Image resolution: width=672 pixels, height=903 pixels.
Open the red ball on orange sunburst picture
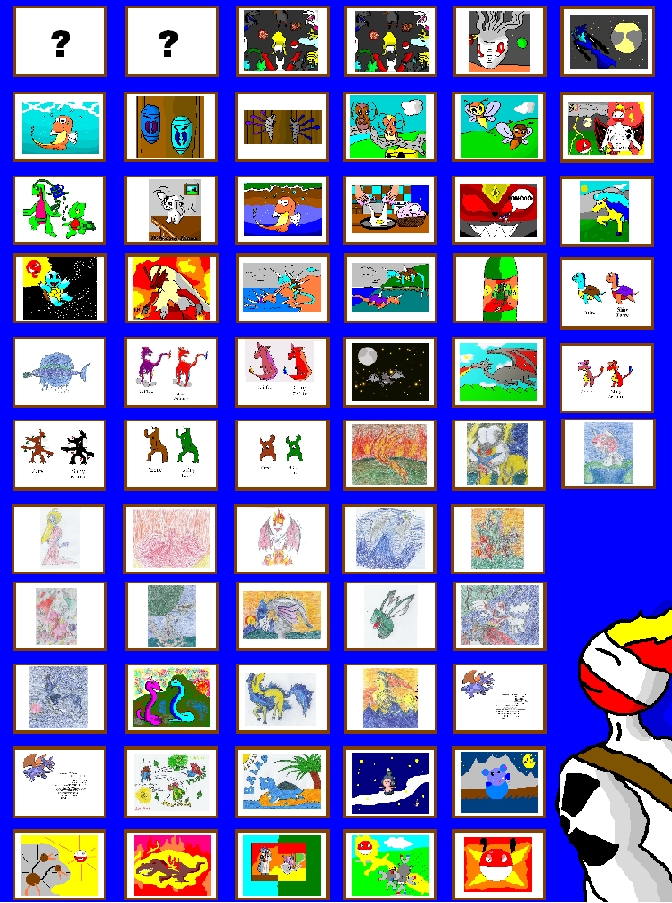pyautogui.click(x=499, y=865)
